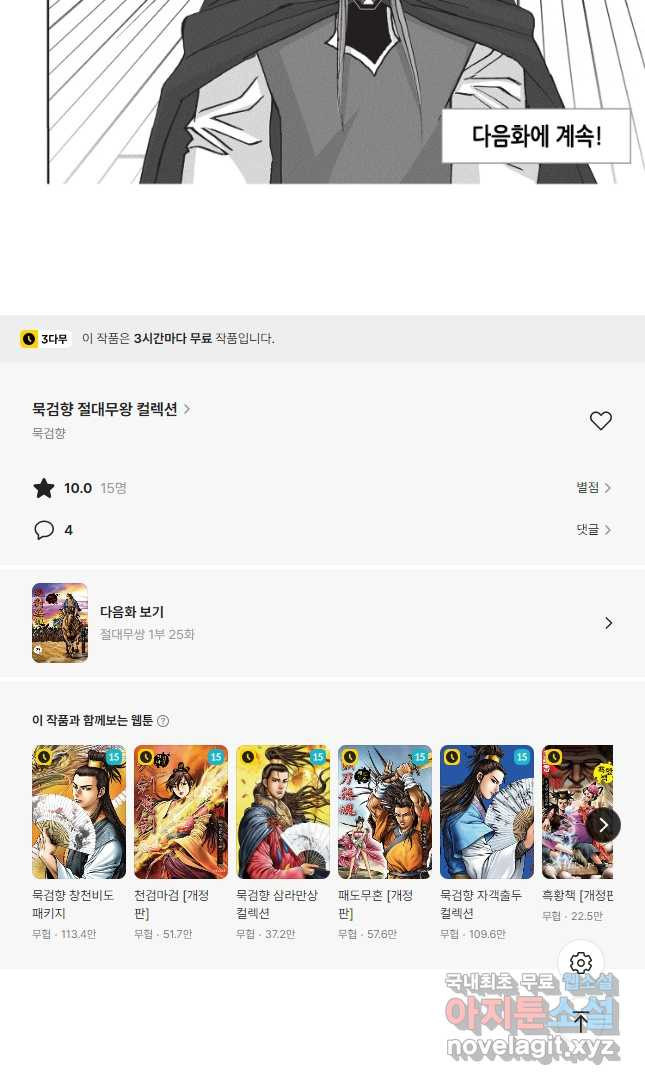The image size is (645, 1085).
Task: Open 묵검향 자객출두 컬렉션 webtoon
Action: click(487, 842)
